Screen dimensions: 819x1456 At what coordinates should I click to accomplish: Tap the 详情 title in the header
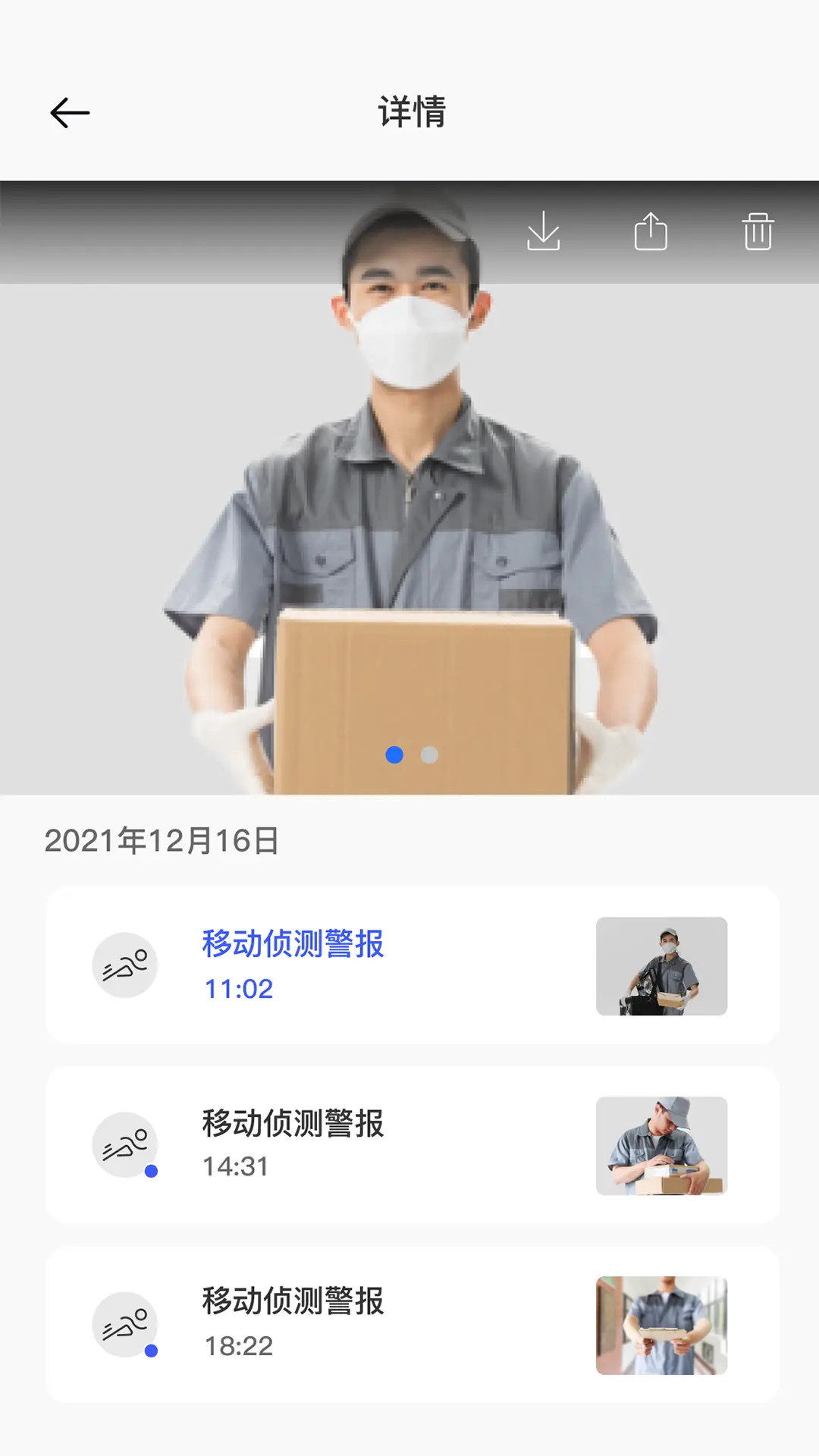pyautogui.click(x=409, y=111)
